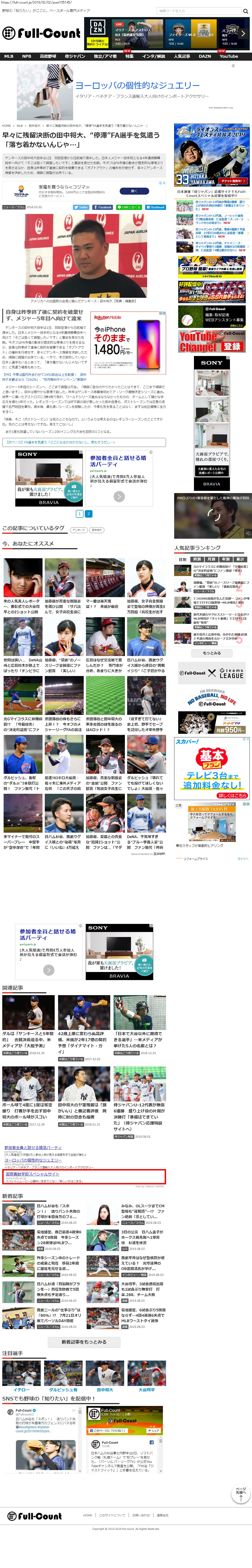Open the YouTube nav tab

pos(229,56)
